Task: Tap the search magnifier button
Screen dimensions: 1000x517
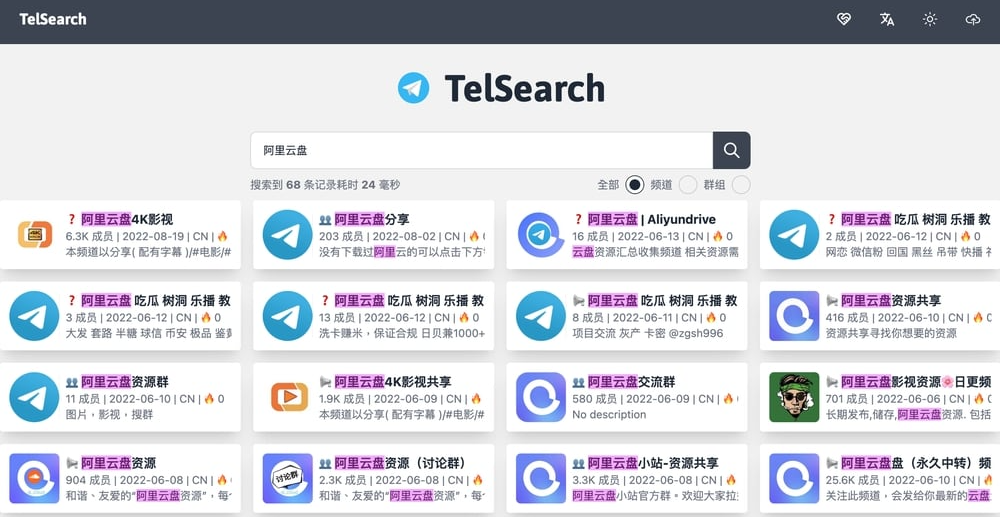Action: [731, 150]
